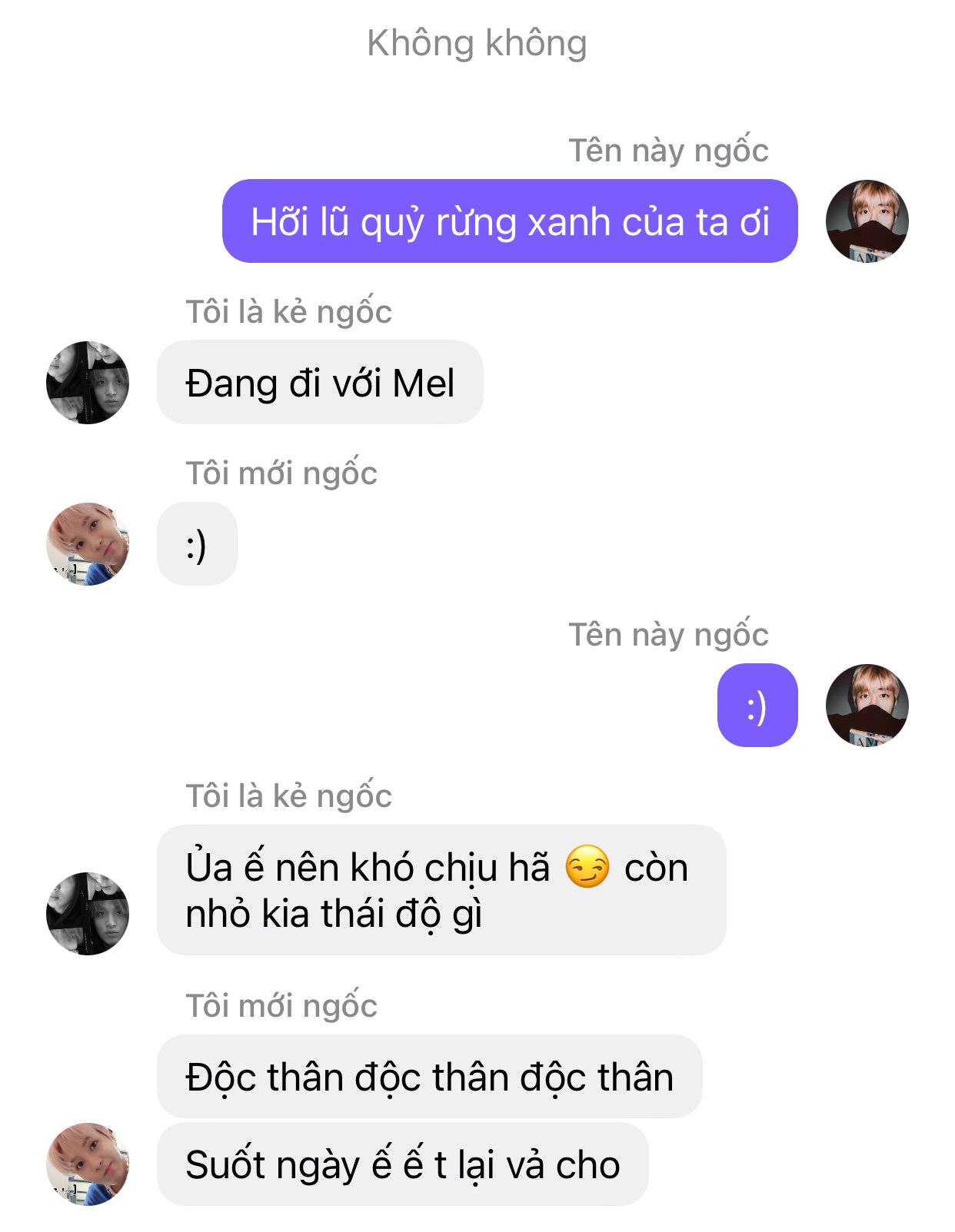The height and width of the screenshot is (1232, 955).
Task: Tap avatar next to "Ủa ế nên khó chịu"
Action: 88,913
